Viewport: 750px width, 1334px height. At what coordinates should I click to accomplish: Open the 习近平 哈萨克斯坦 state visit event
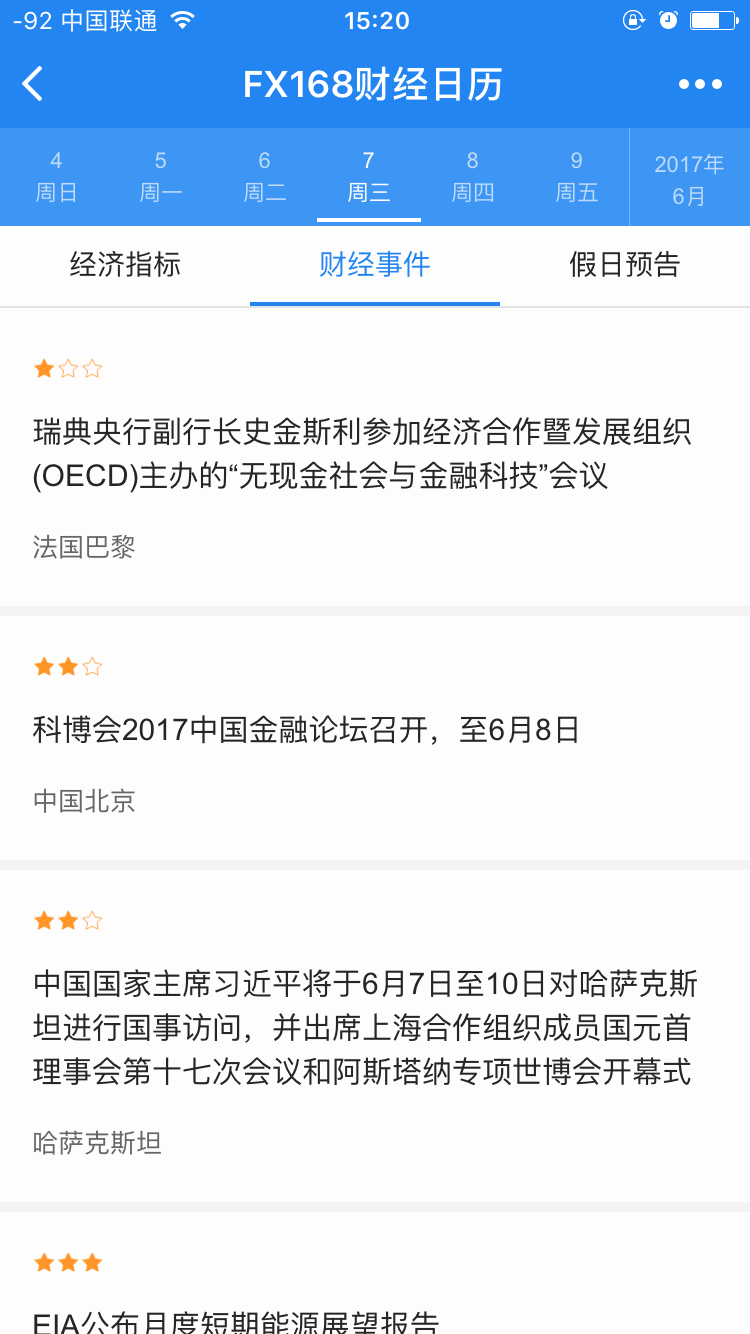375,1036
